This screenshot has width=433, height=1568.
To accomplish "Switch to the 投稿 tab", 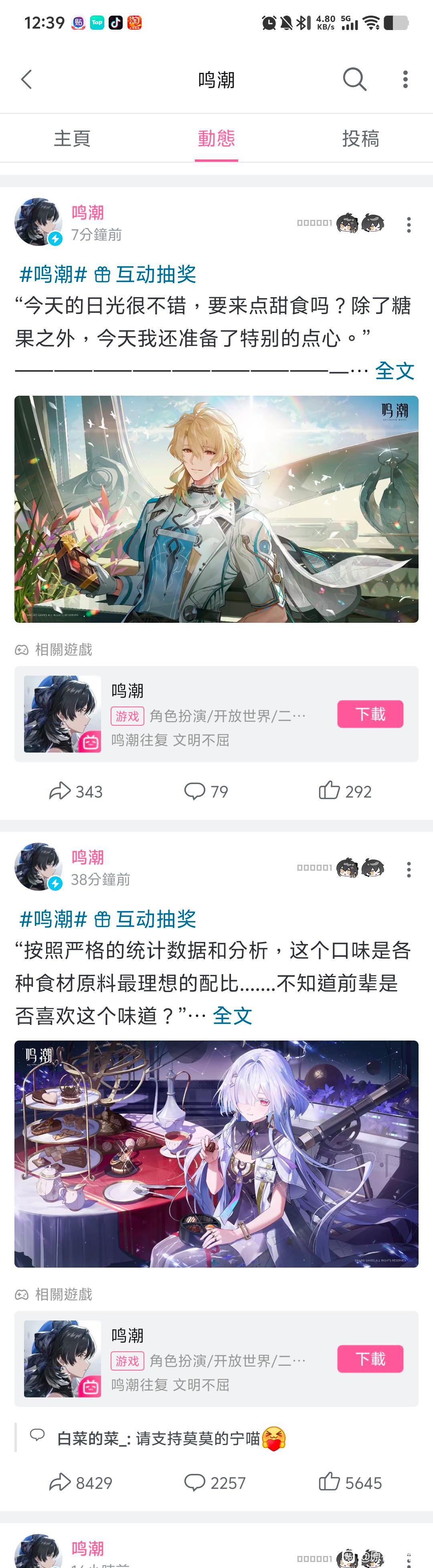I will pyautogui.click(x=360, y=138).
